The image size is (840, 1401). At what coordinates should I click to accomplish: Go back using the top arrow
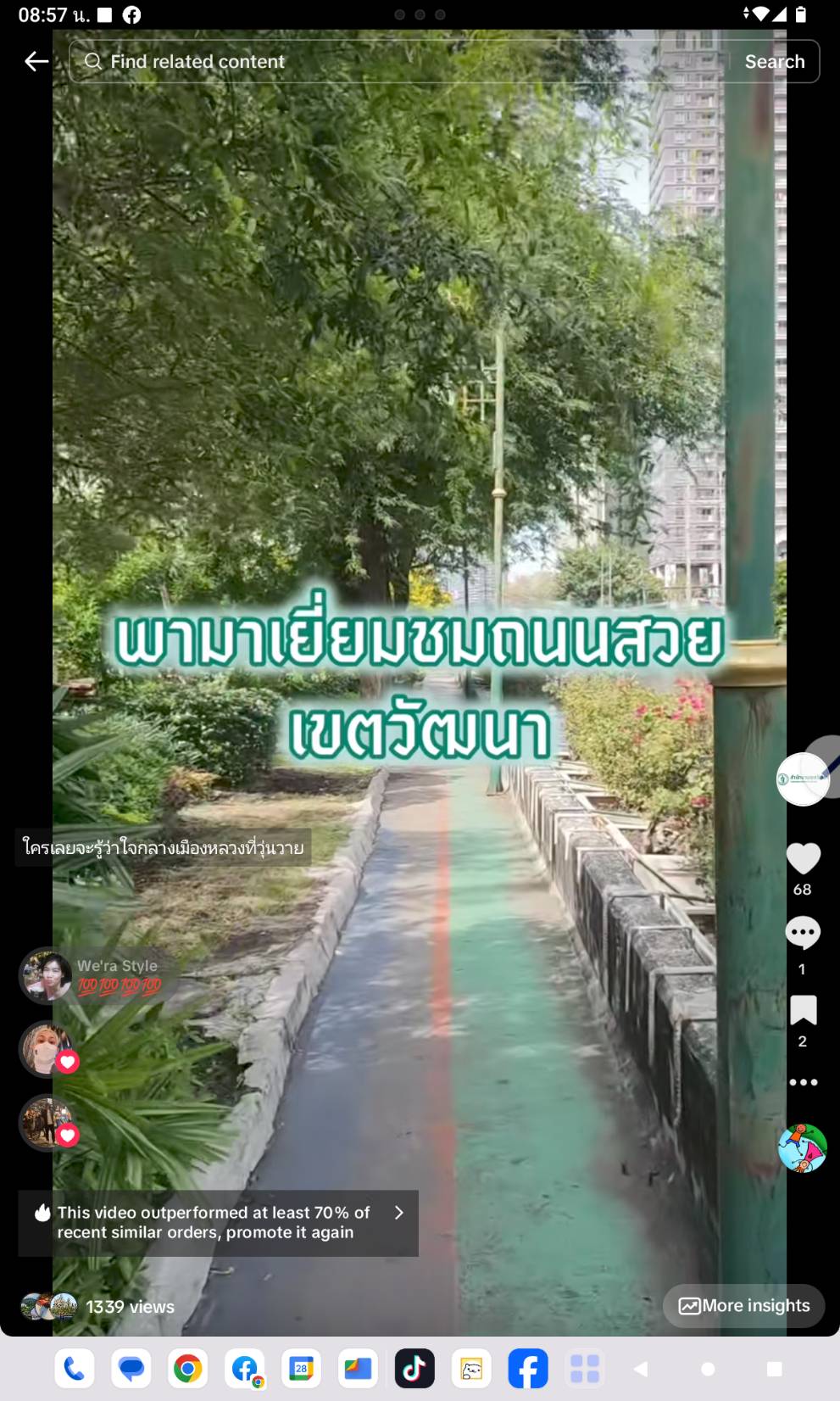(36, 61)
